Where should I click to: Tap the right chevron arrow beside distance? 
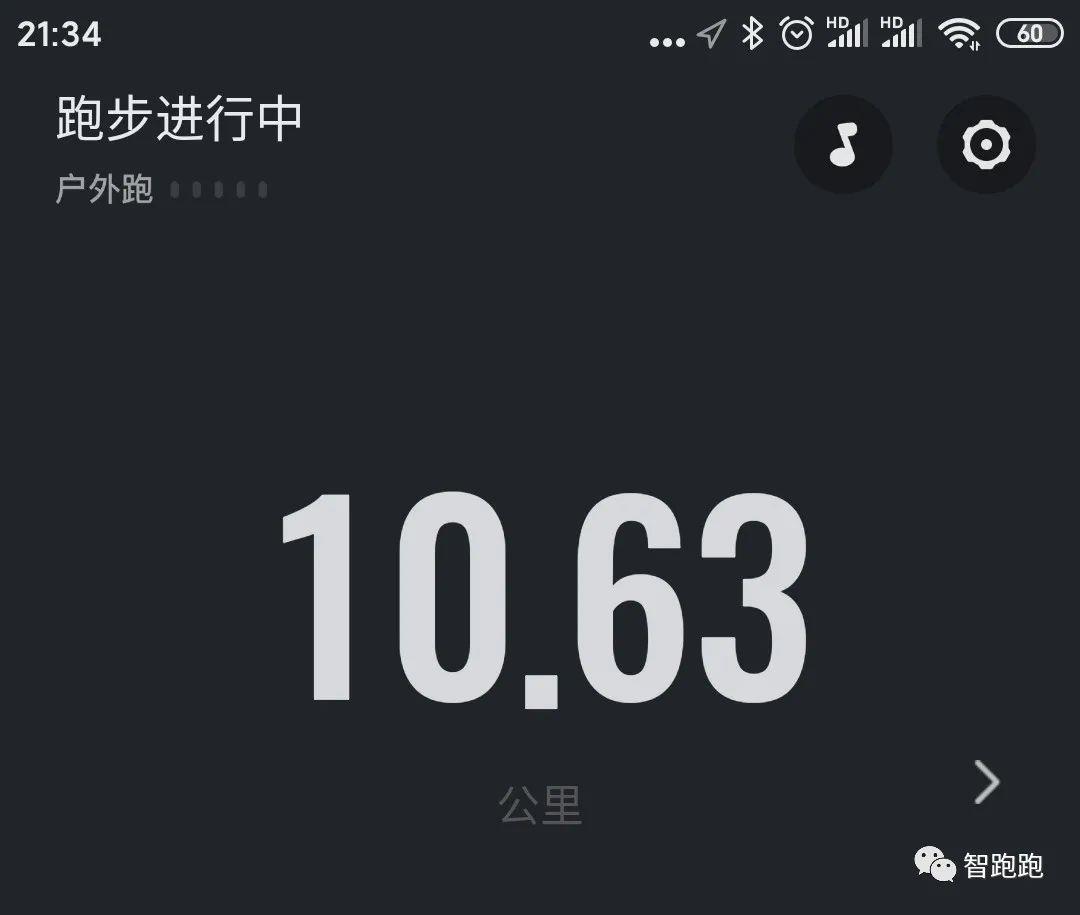click(987, 782)
